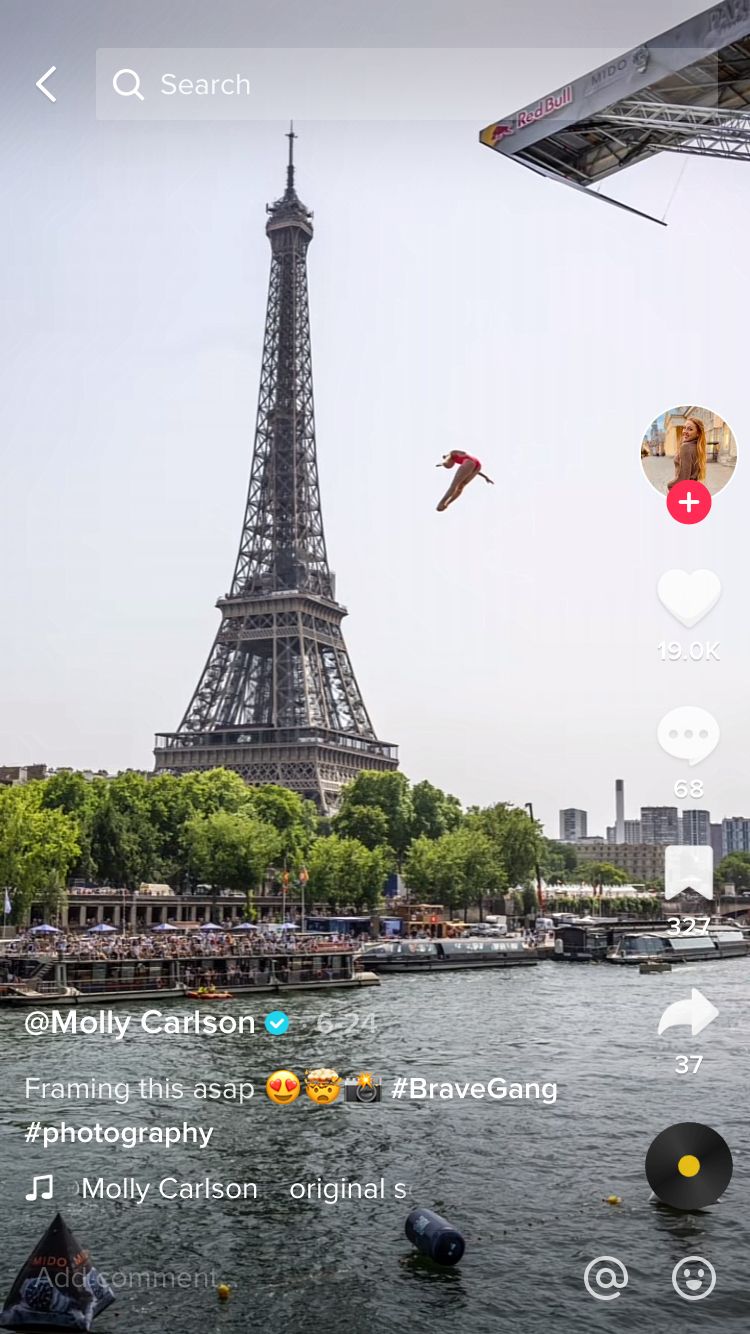Open the Search field

(x=406, y=84)
